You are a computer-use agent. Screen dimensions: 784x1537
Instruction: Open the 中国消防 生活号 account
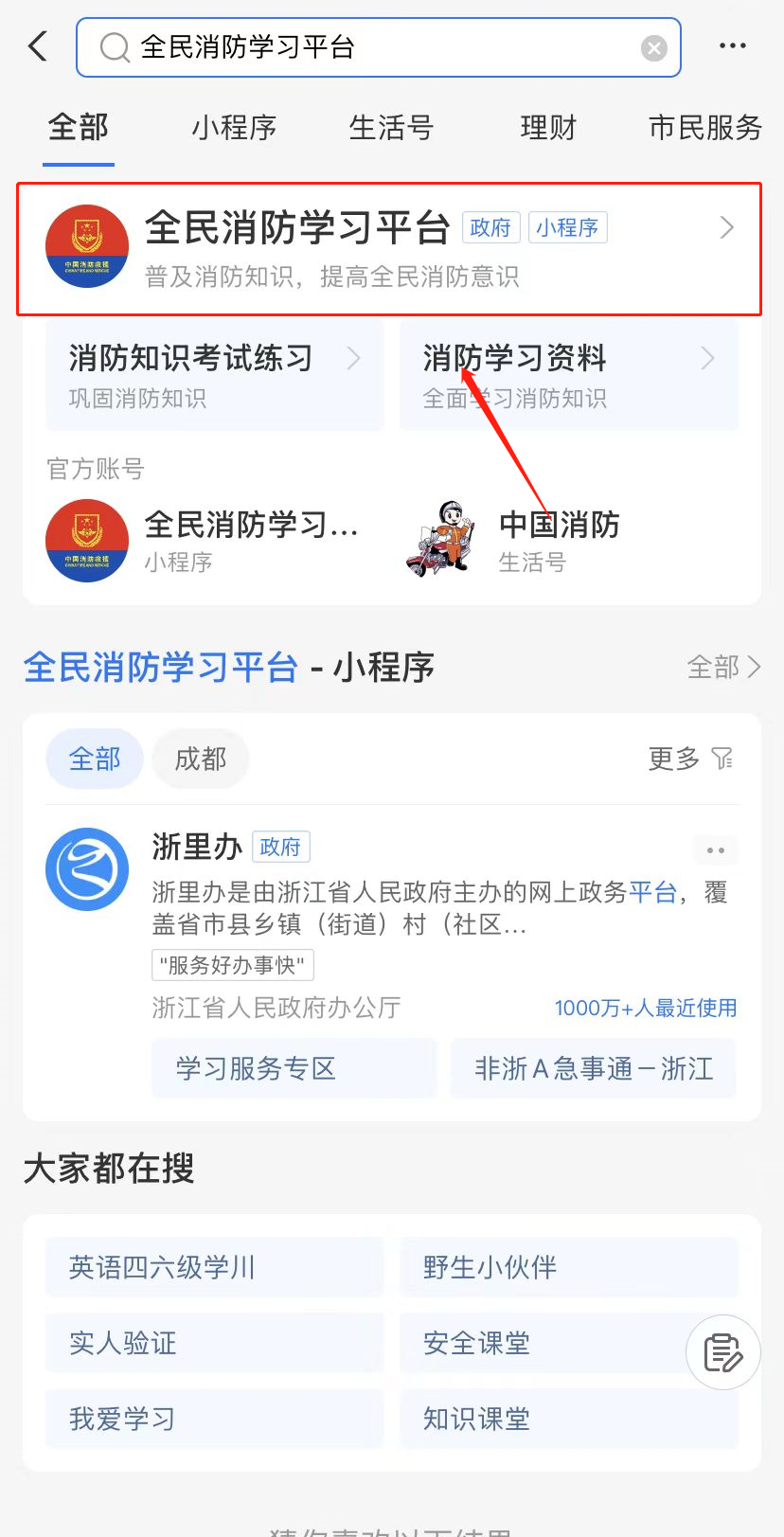[x=559, y=540]
